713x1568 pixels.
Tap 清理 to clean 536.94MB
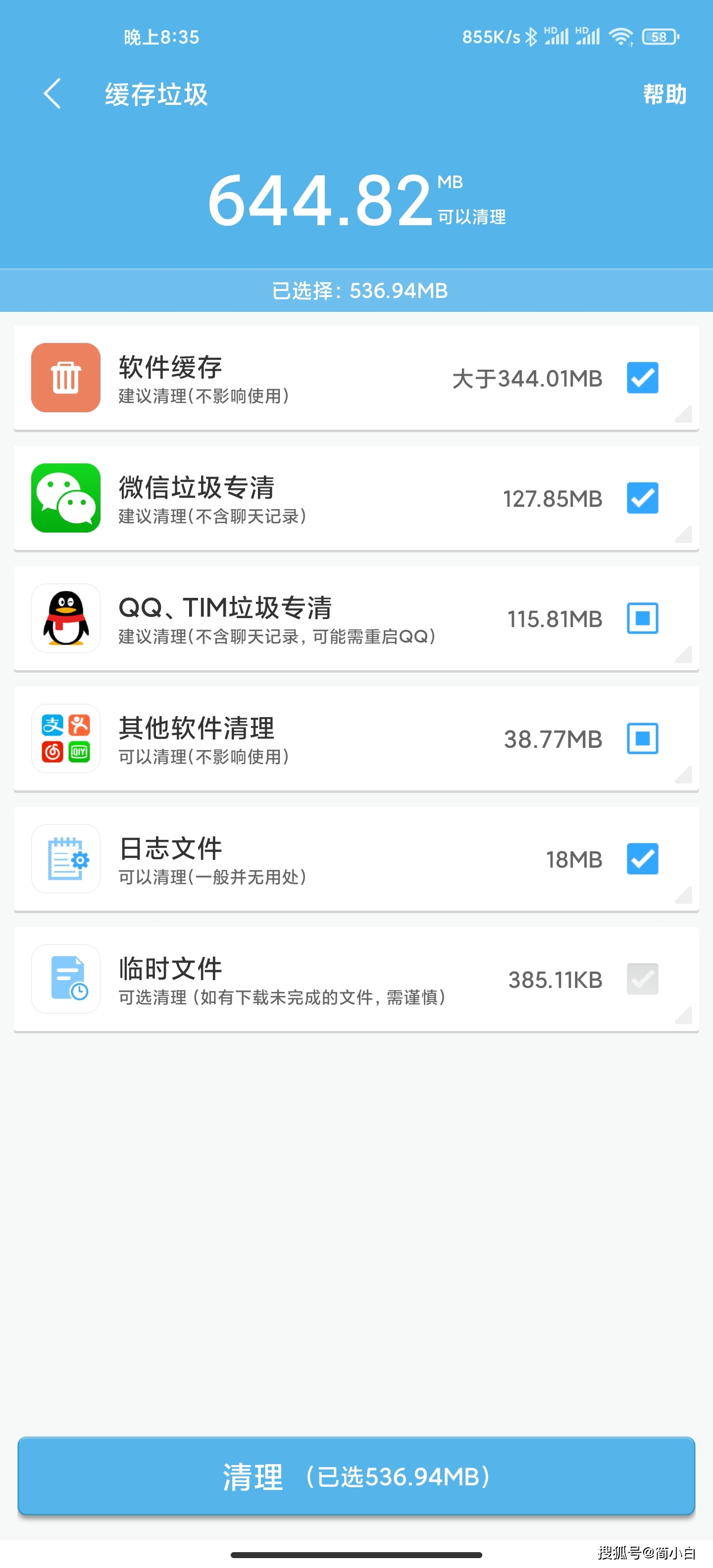pos(356,1475)
